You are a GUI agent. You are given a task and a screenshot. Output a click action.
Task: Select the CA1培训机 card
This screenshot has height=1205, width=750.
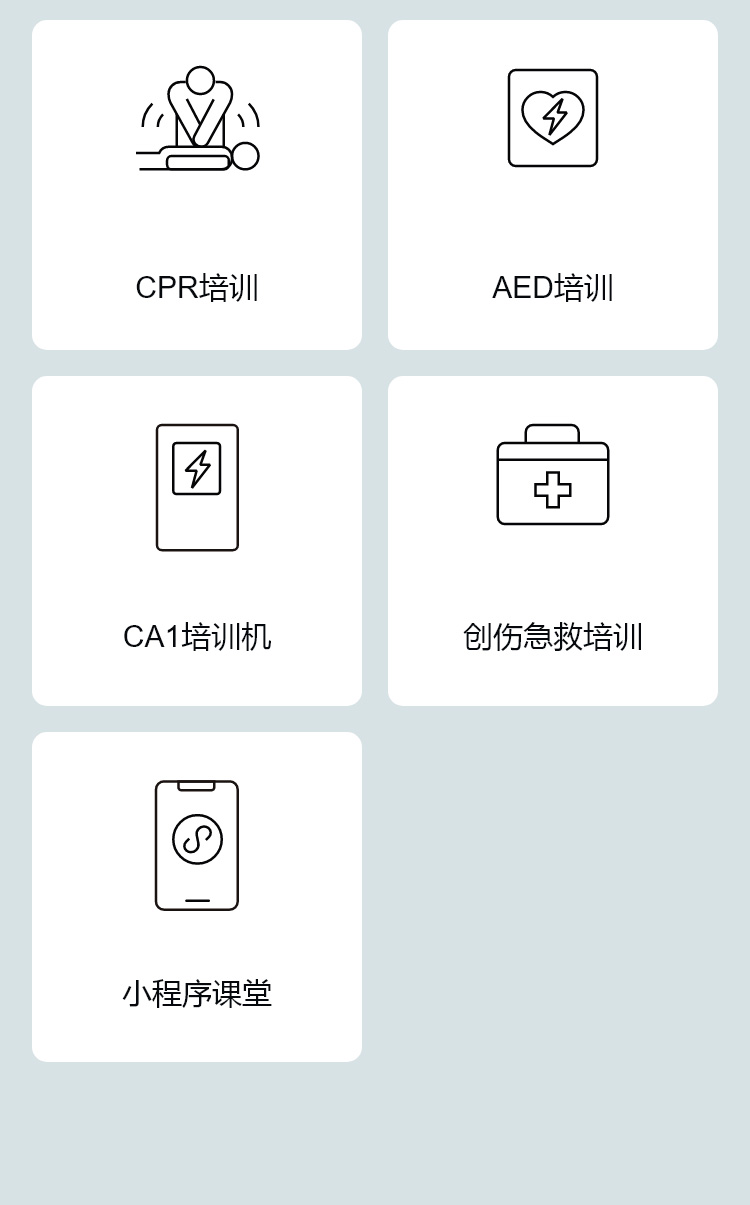pyautogui.click(x=197, y=541)
